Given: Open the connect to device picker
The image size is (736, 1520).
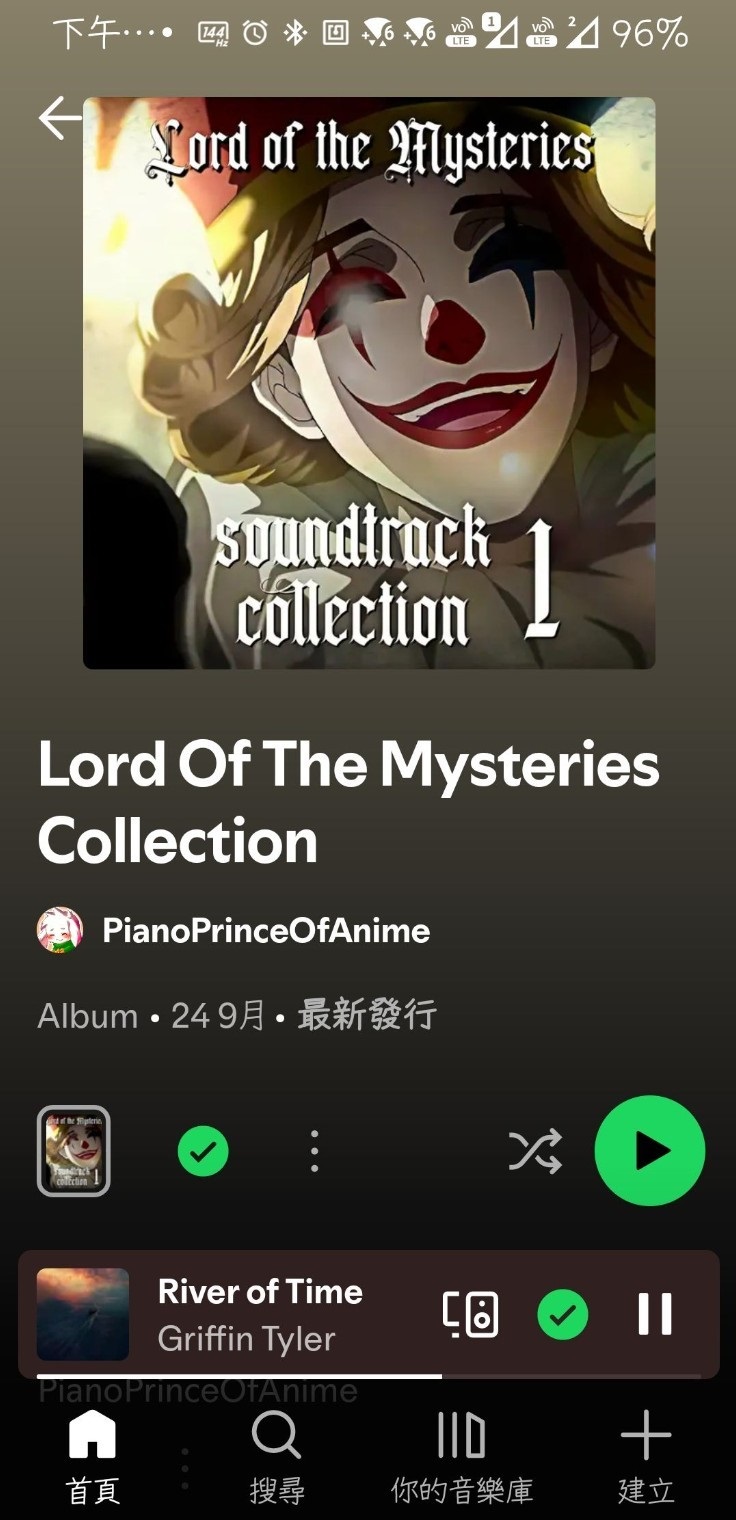Looking at the screenshot, I should pyautogui.click(x=471, y=1314).
